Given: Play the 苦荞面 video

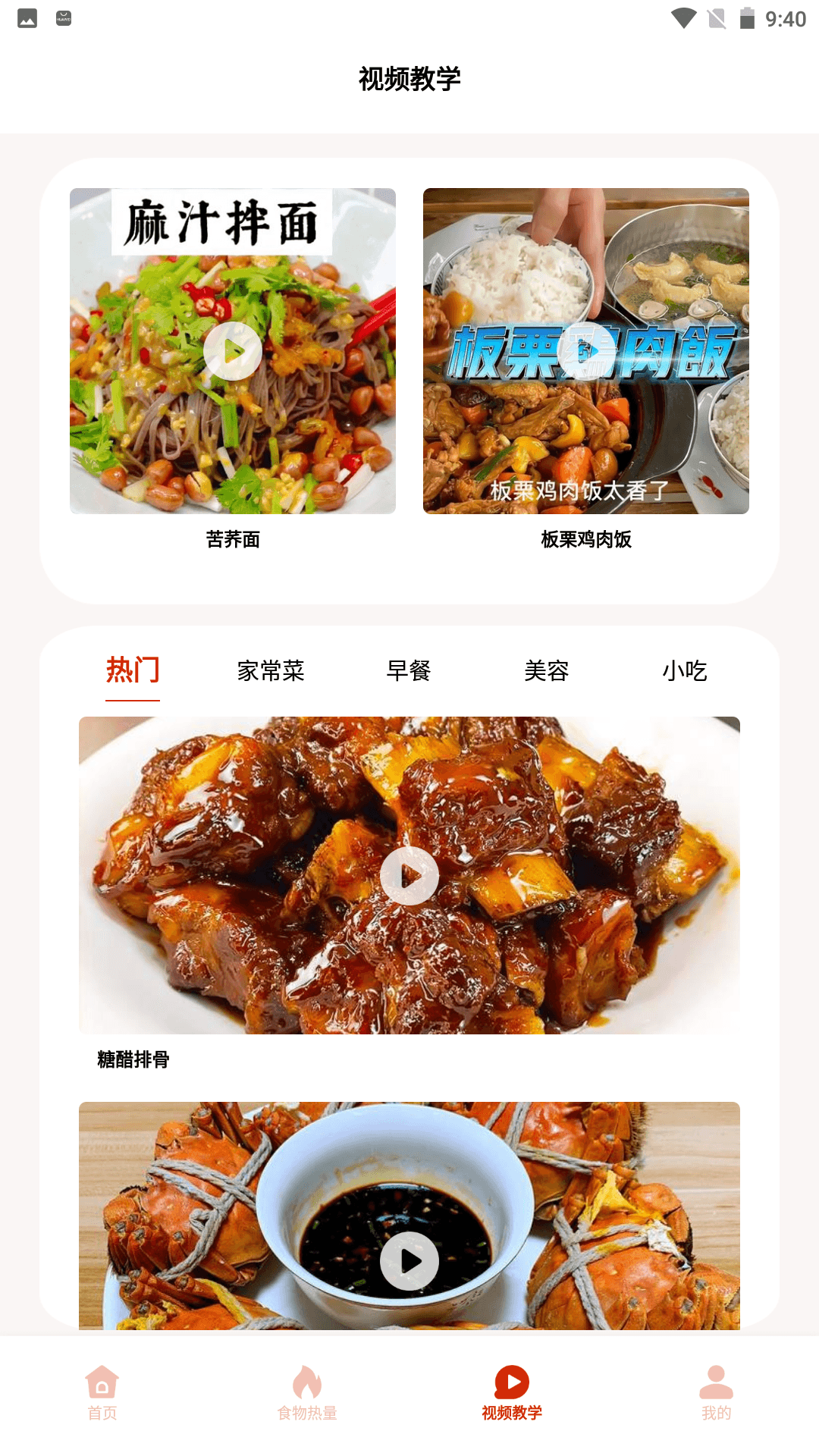Looking at the screenshot, I should pos(233,351).
